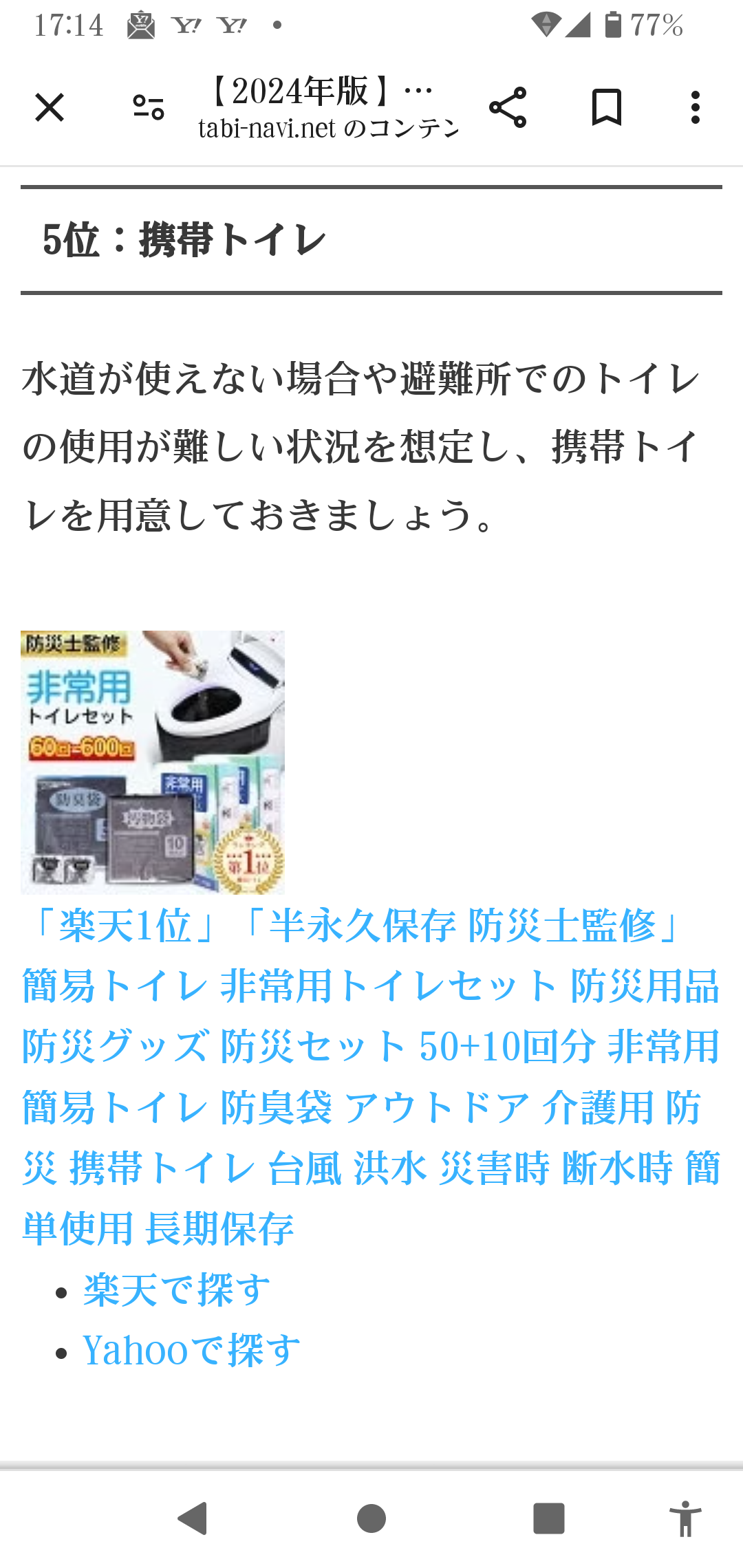The image size is (743, 1568).
Task: Go back with the system back button
Action: pyautogui.click(x=193, y=1518)
